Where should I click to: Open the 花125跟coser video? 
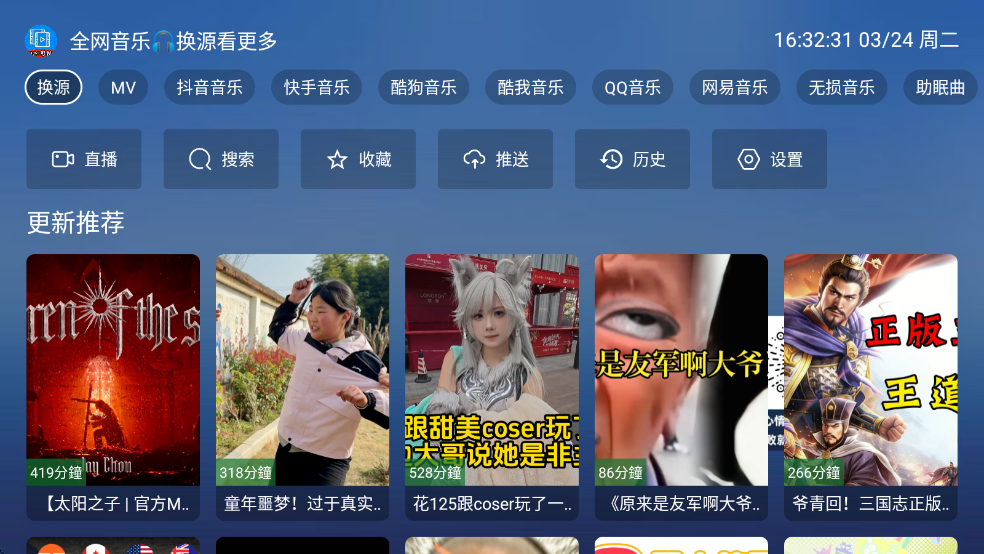point(492,385)
